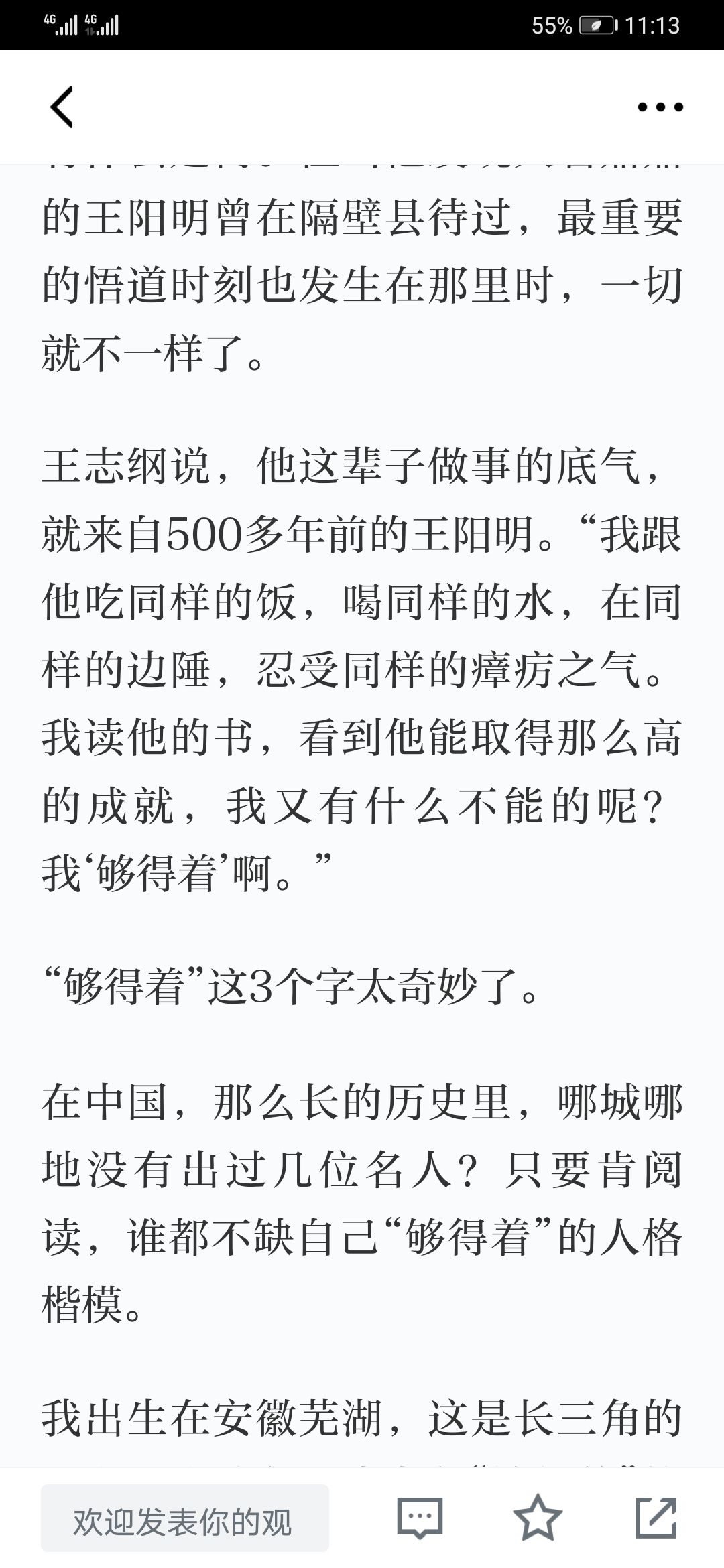Share the article via the export icon
Viewport: 724px width, 1568px height.
click(656, 1517)
